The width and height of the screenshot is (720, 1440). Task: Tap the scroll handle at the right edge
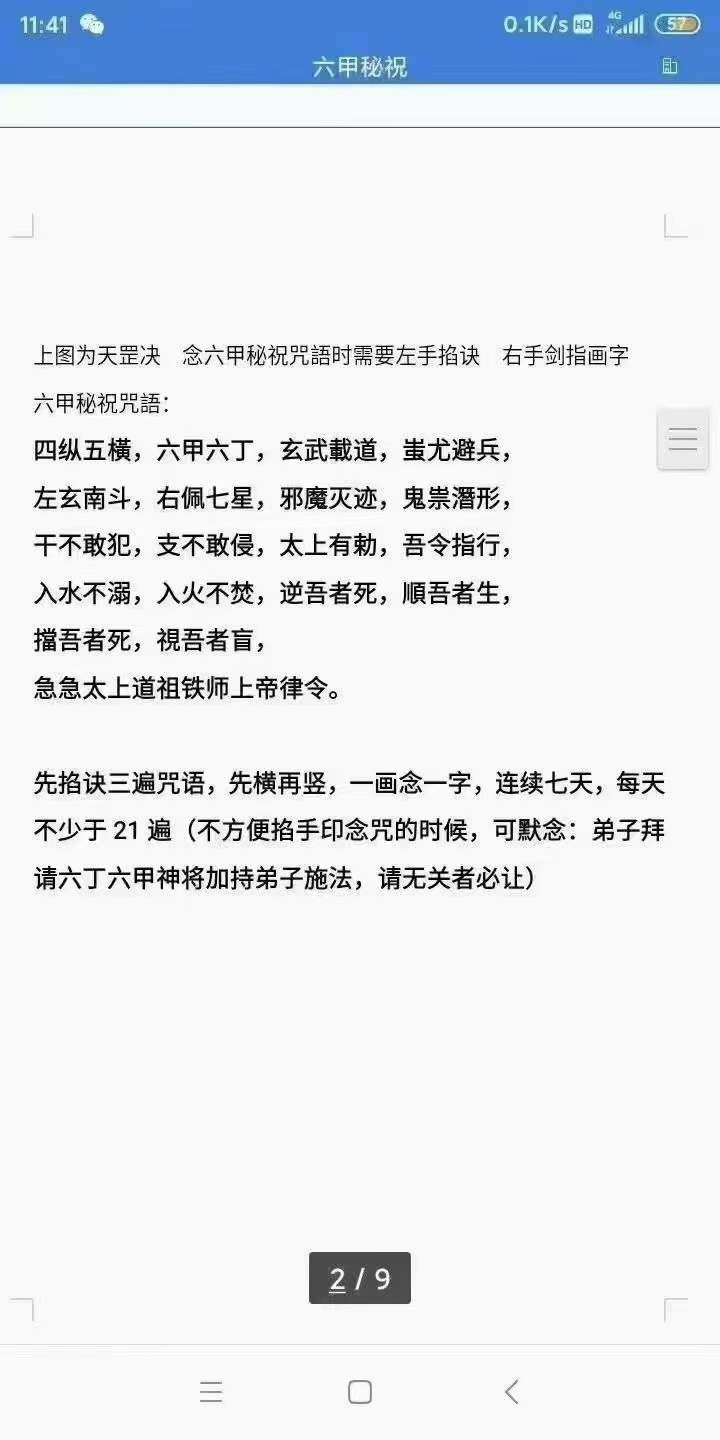[x=683, y=439]
